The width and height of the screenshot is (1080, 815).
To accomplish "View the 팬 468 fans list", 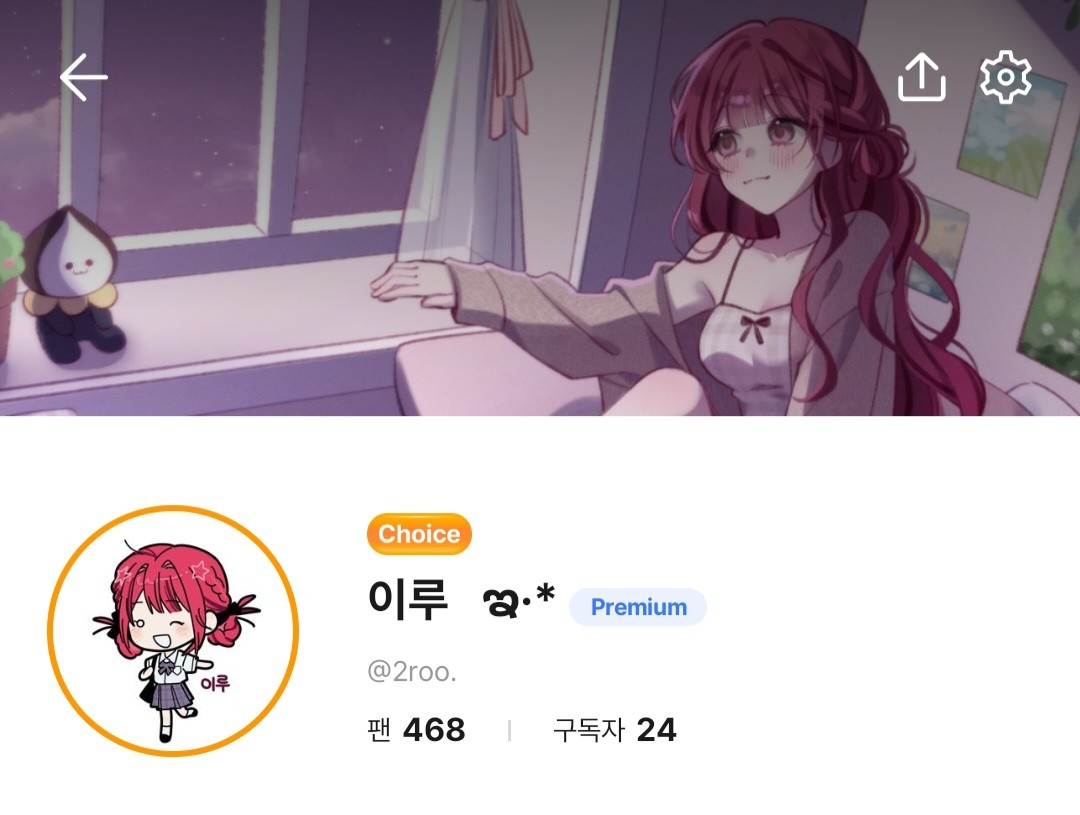I will pyautogui.click(x=416, y=730).
